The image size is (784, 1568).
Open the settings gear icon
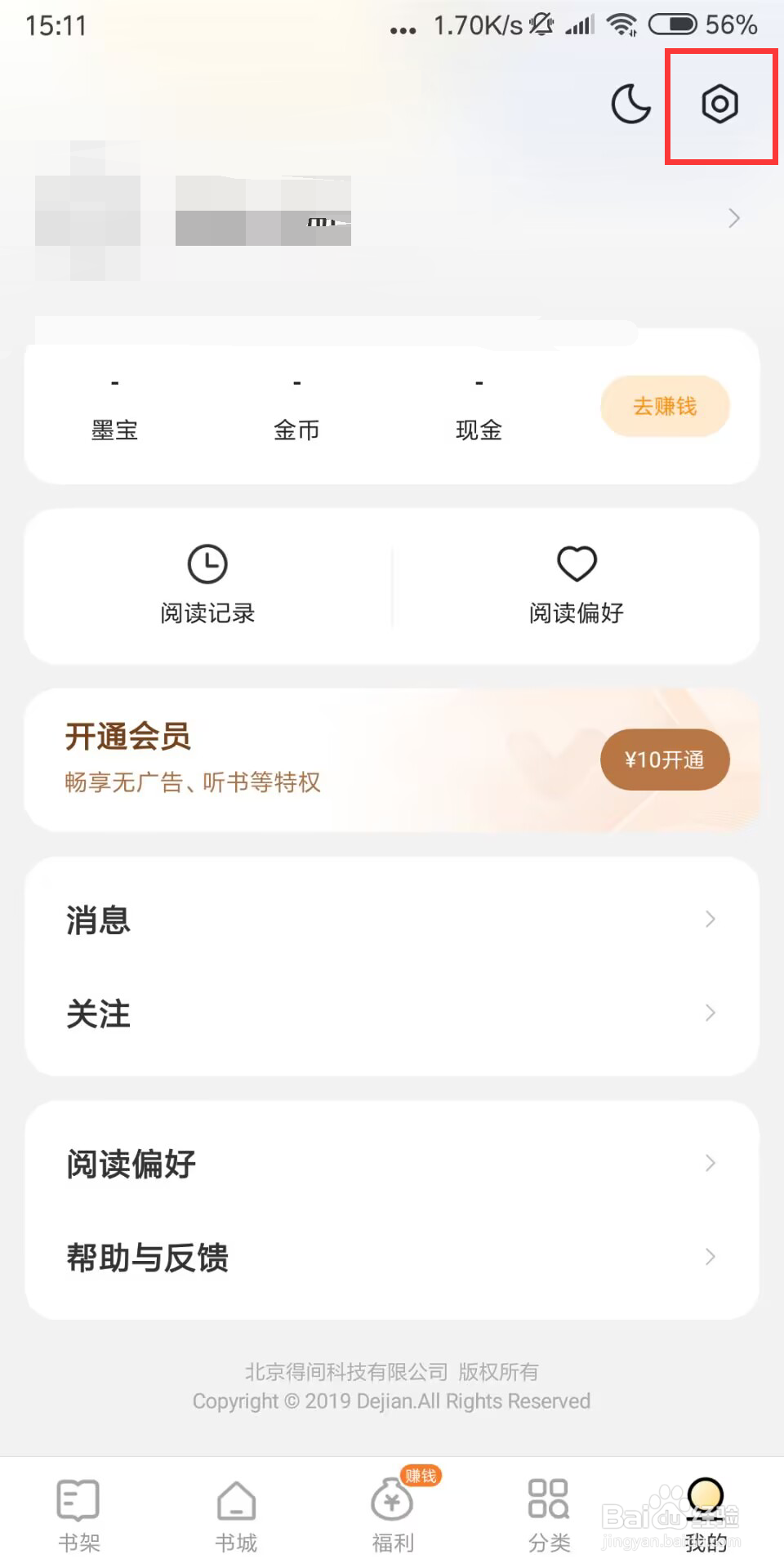click(x=718, y=105)
